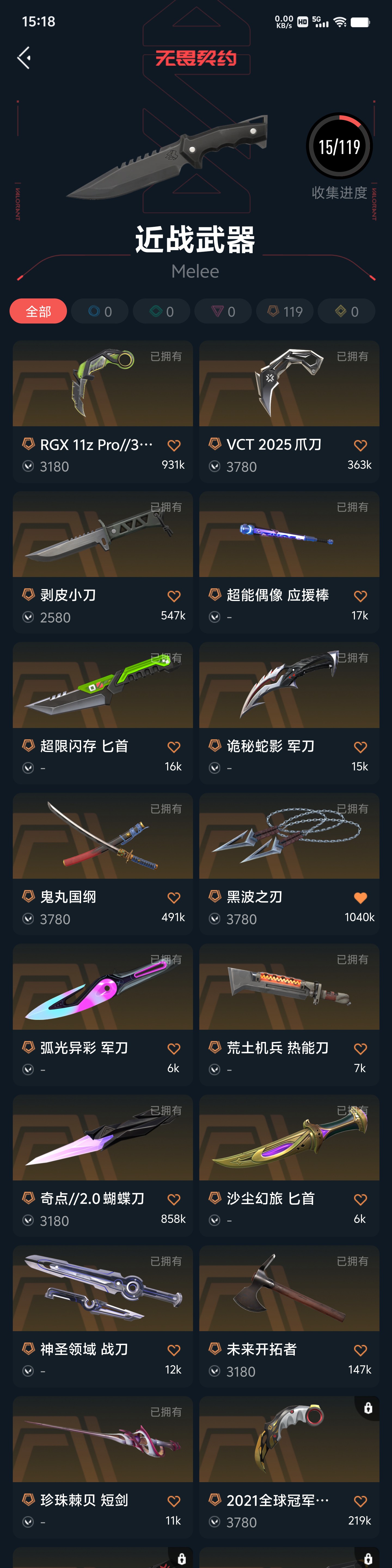Like the 荒土机兵 热能刀 skin
Viewport: 392px width, 1568px height.
[360, 1049]
